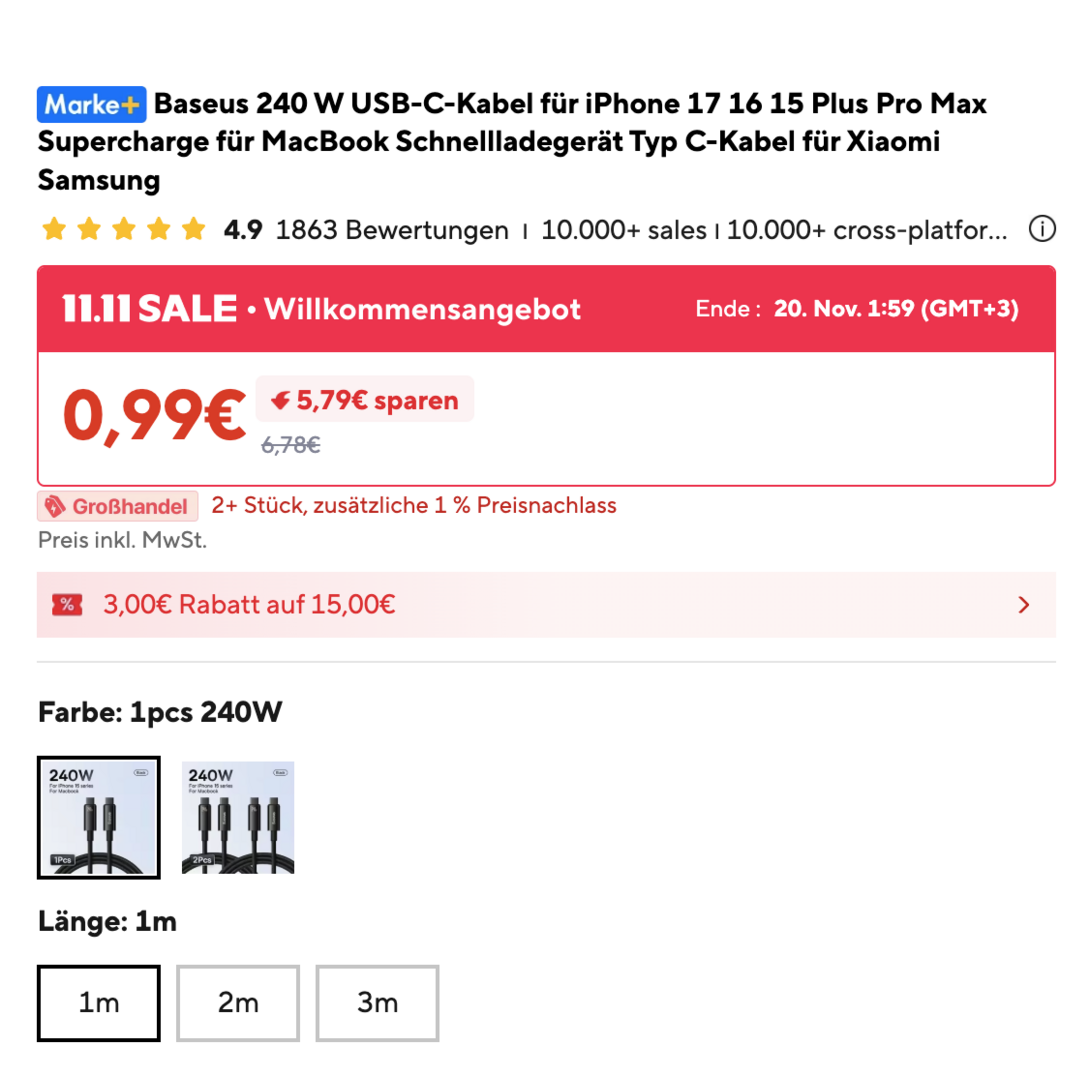
Task: Select the 2Pcs 240W cable option
Action: pos(238,818)
